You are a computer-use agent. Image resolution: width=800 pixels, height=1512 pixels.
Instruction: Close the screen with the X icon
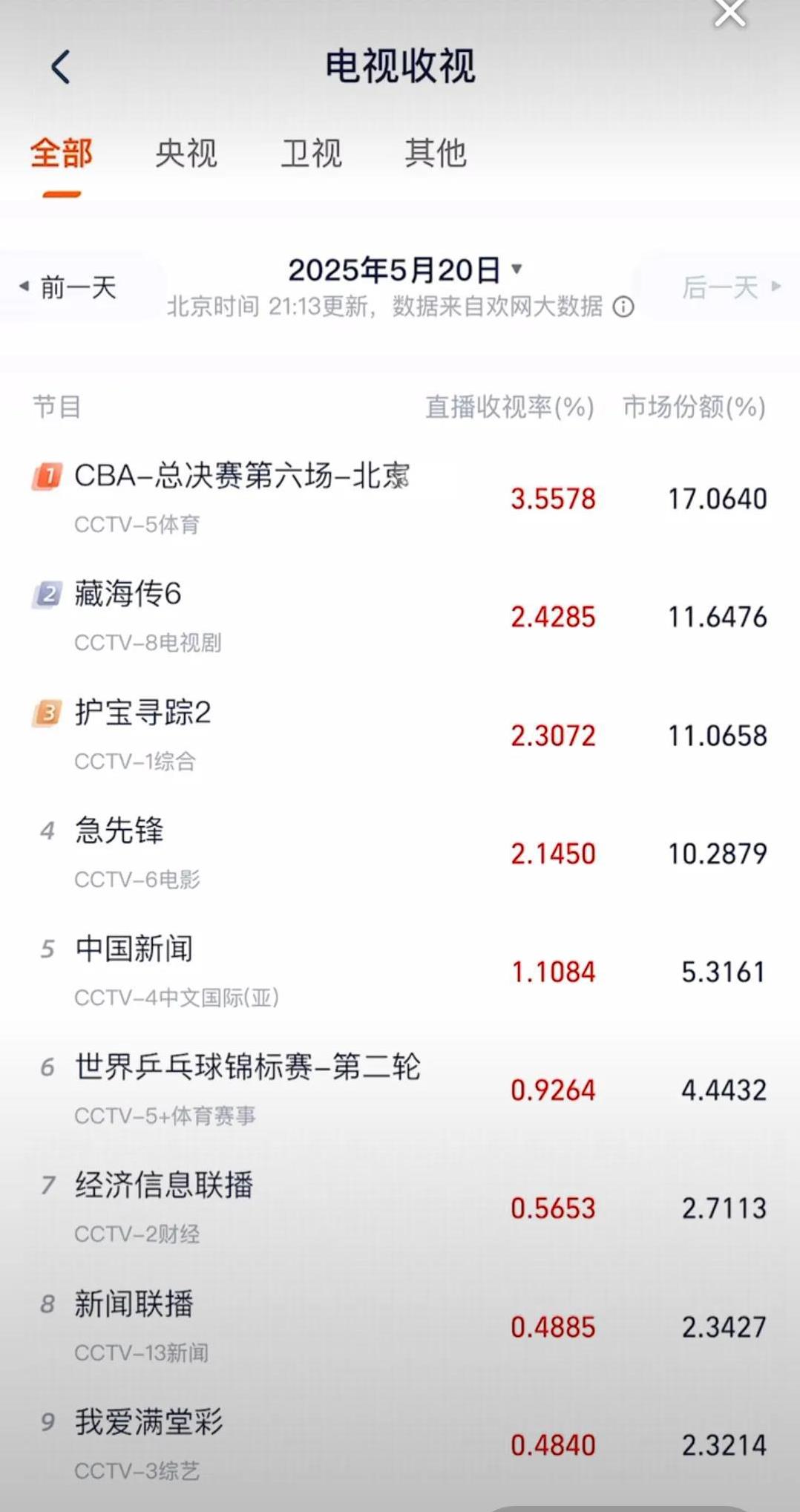coord(729,11)
